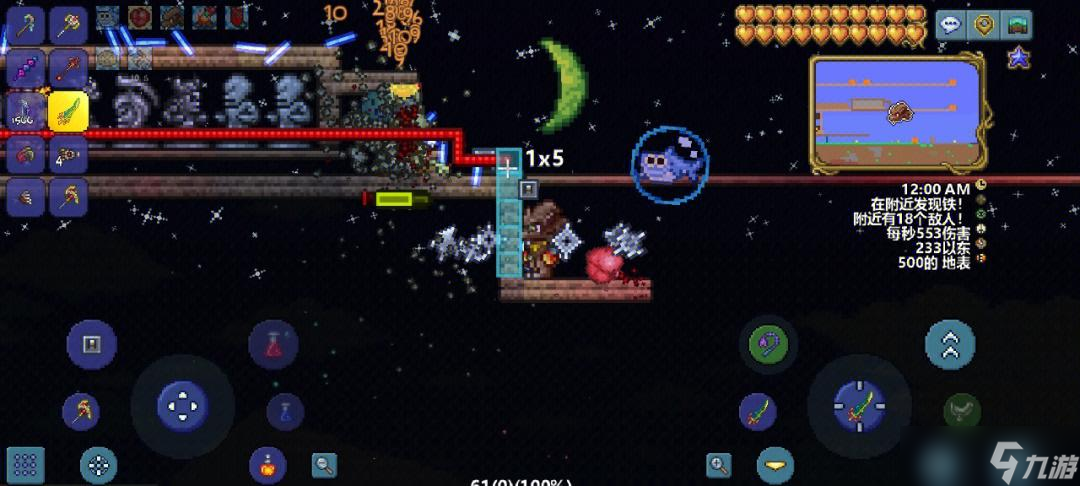The width and height of the screenshot is (1080, 486).
Task: Tap the quick buff potion button
Action: coord(268,465)
